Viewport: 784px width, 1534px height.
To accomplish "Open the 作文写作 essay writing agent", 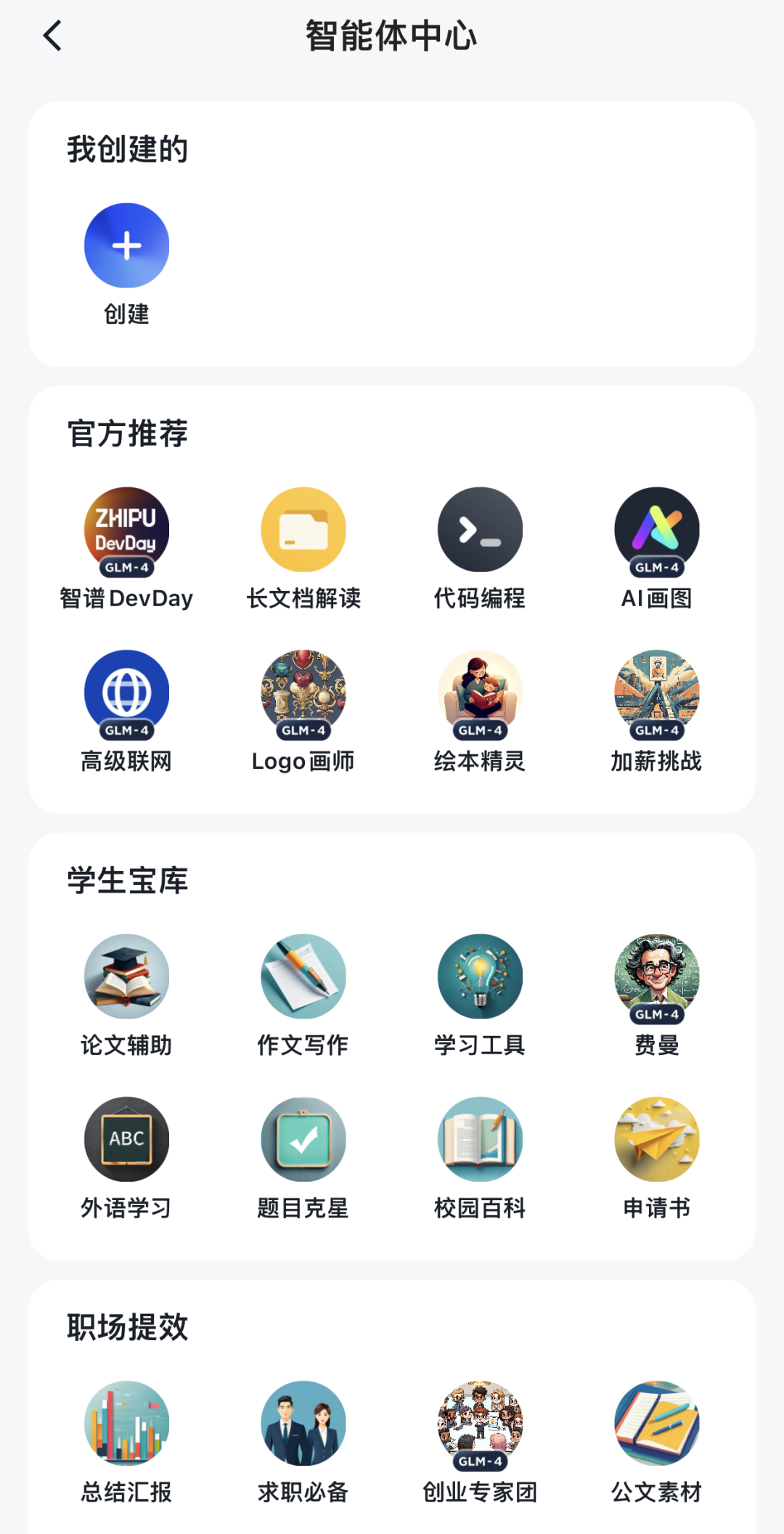I will pos(303,976).
